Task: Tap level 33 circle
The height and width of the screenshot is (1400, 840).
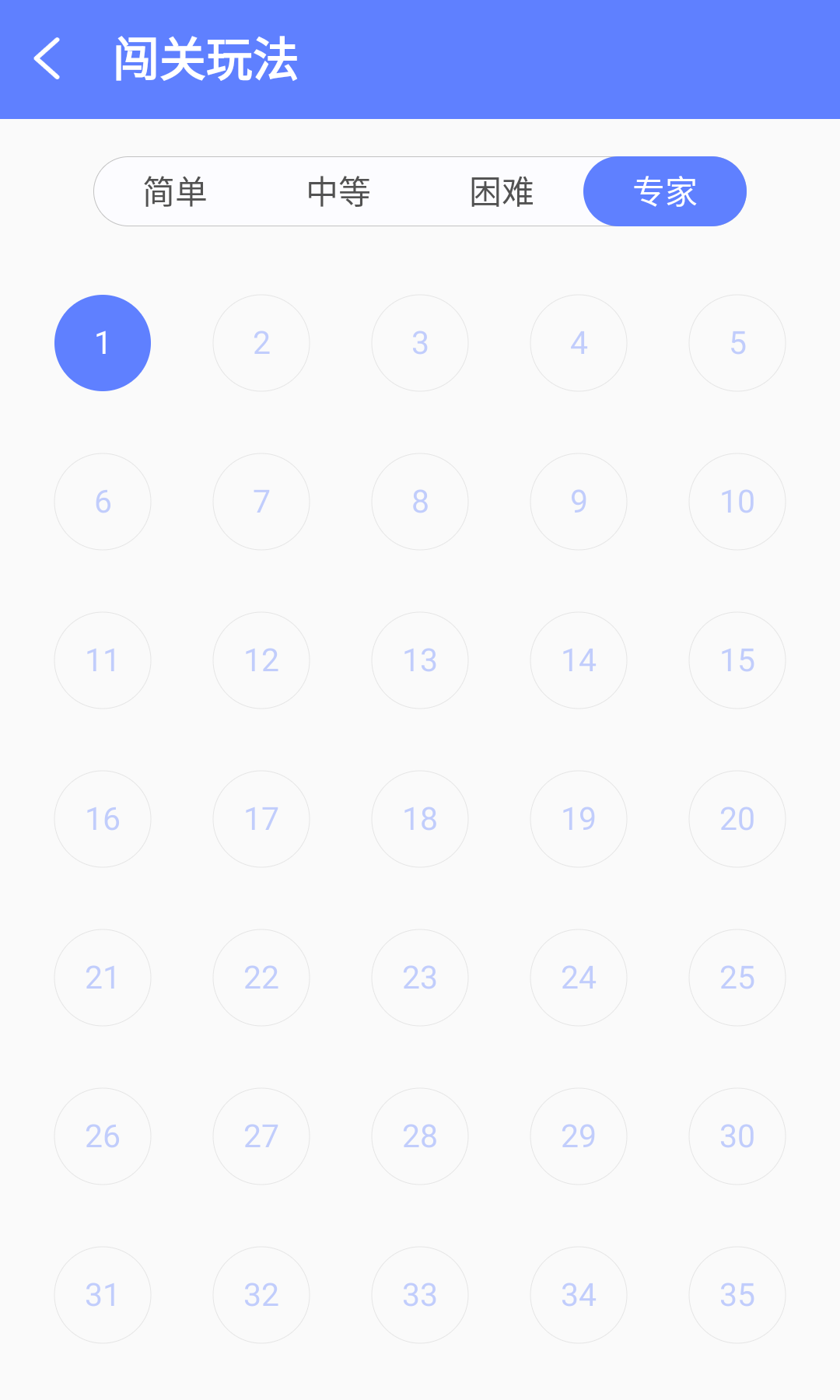Action: point(420,1295)
